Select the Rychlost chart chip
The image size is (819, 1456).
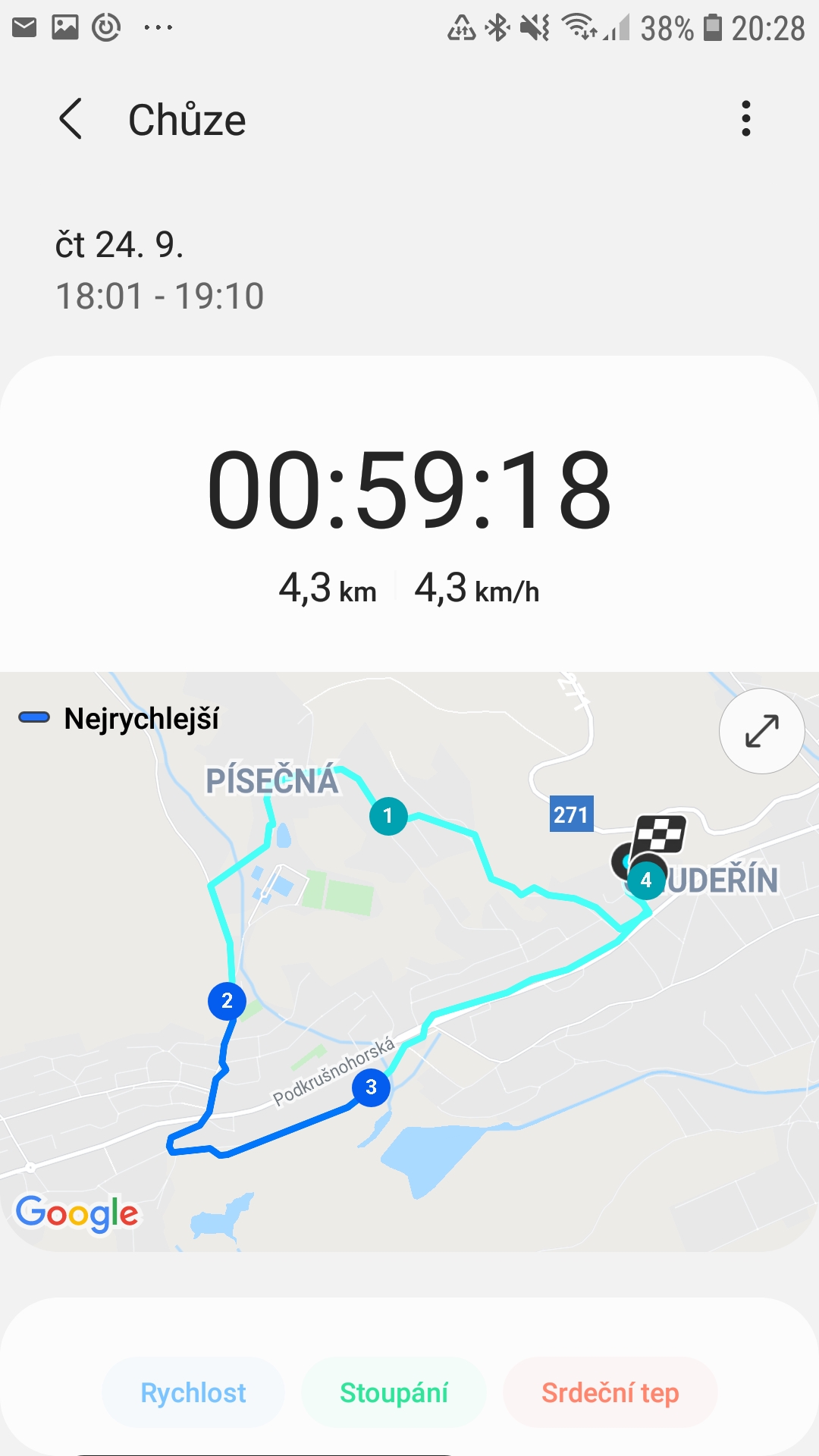pos(193,1392)
